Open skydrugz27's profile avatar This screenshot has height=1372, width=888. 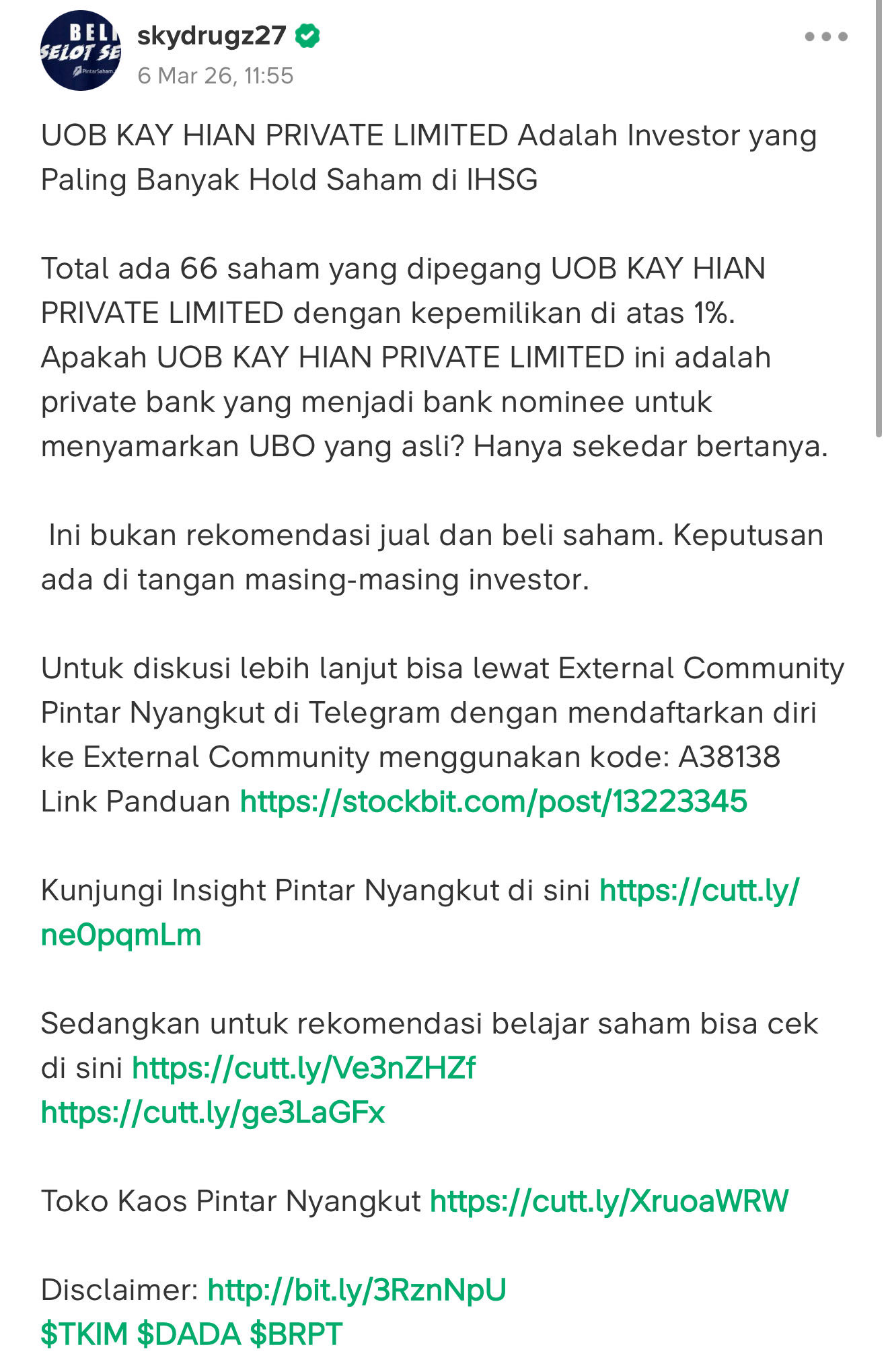tap(81, 50)
